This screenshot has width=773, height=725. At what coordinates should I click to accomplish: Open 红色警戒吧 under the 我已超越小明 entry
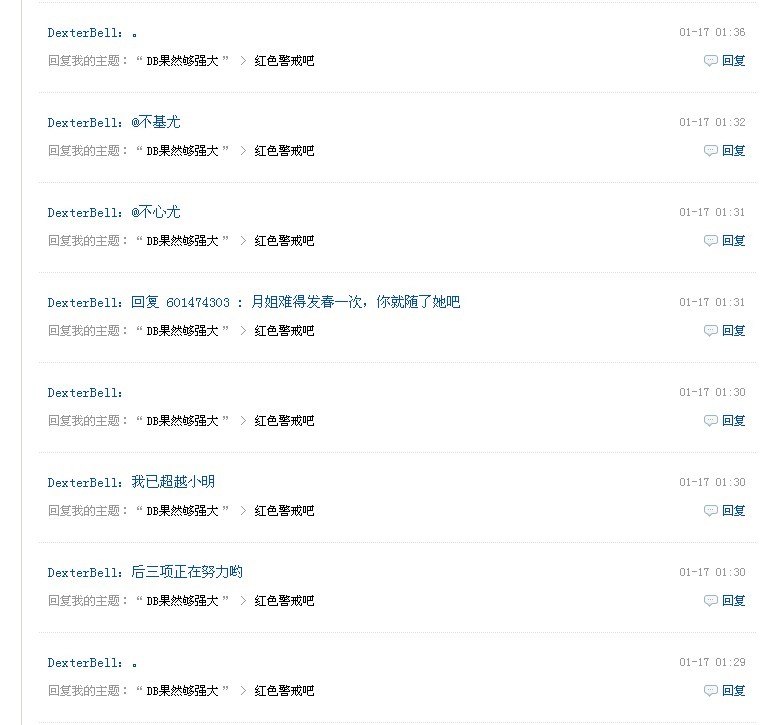coord(284,511)
